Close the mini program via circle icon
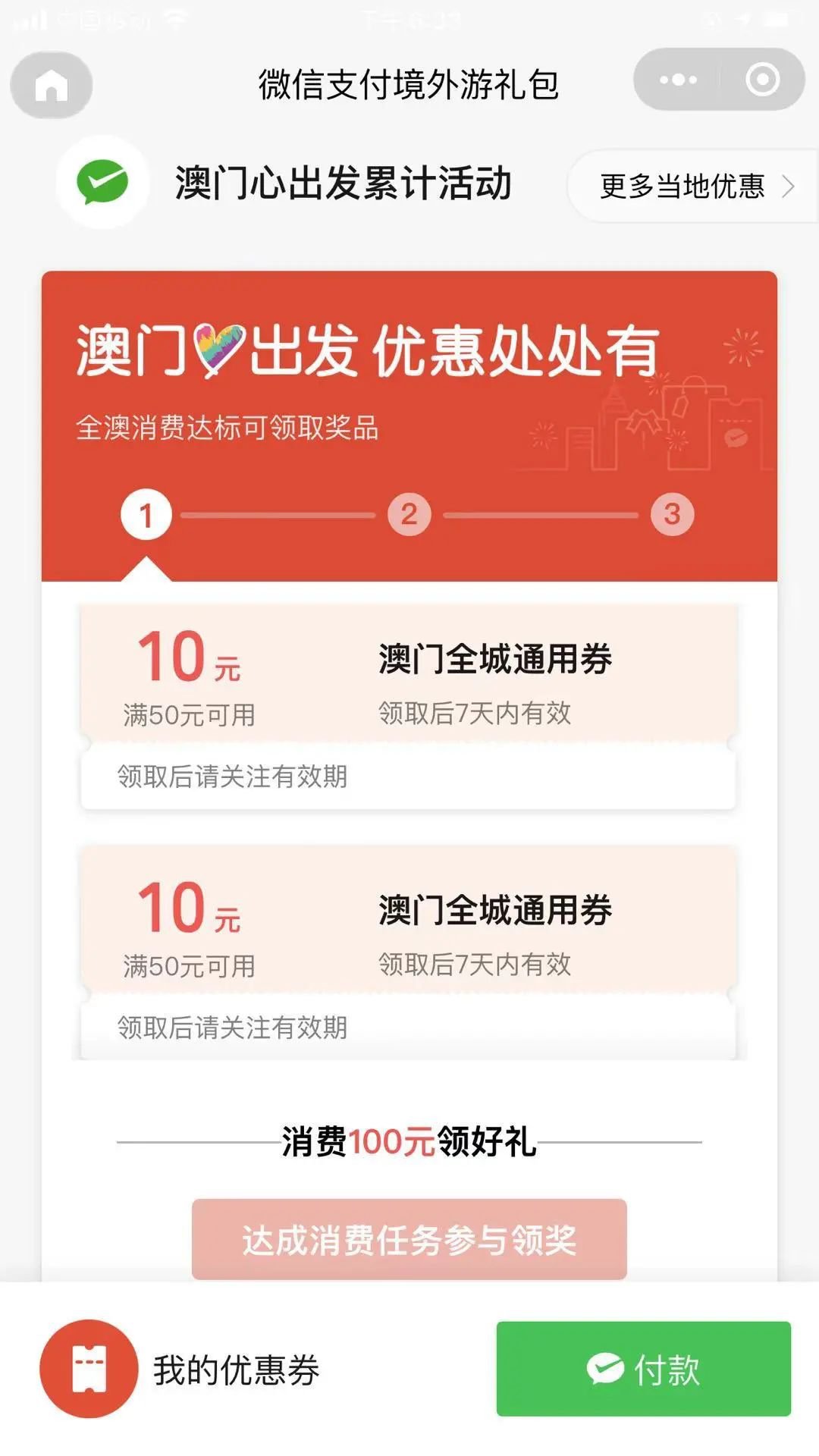Screen dimensions: 819x1456 coord(762,80)
